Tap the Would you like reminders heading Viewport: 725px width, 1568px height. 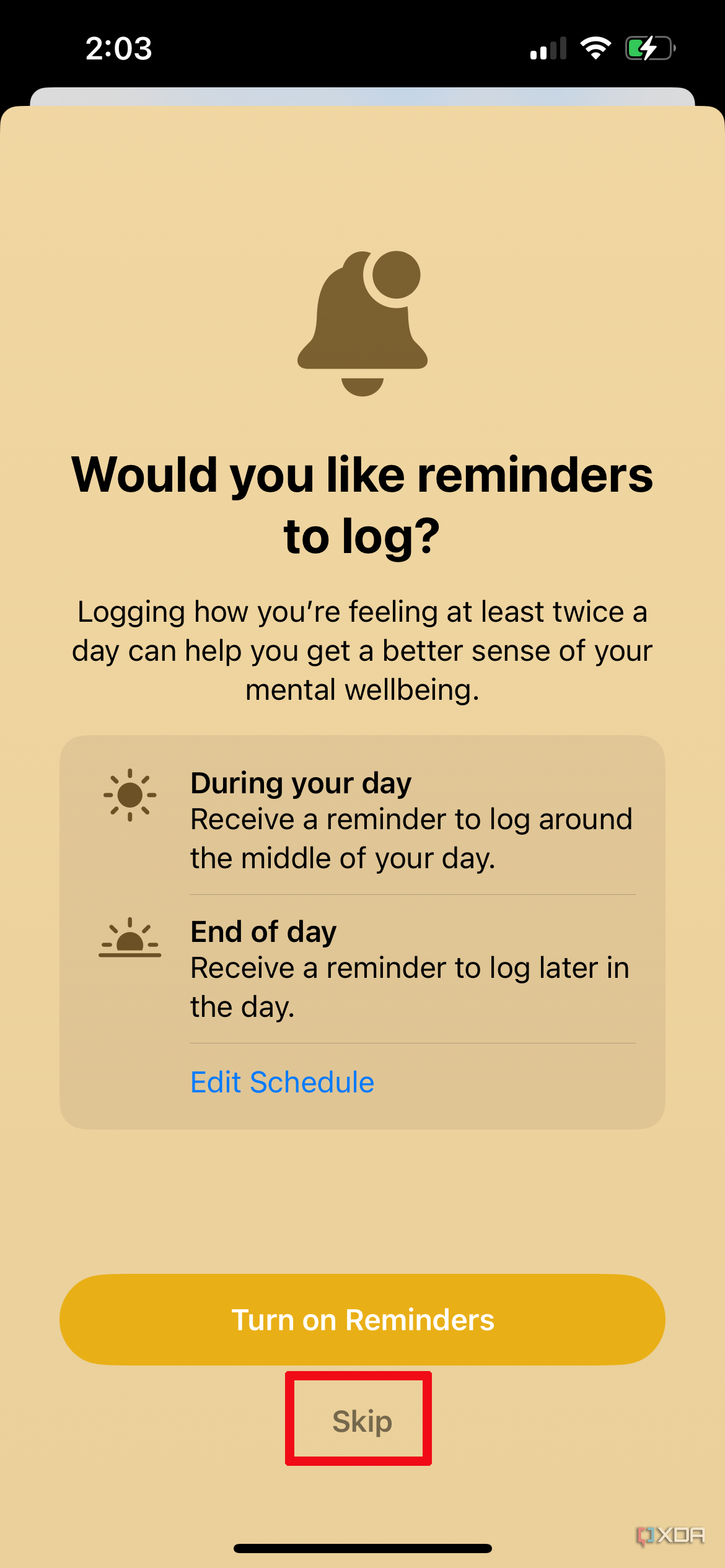[362, 505]
